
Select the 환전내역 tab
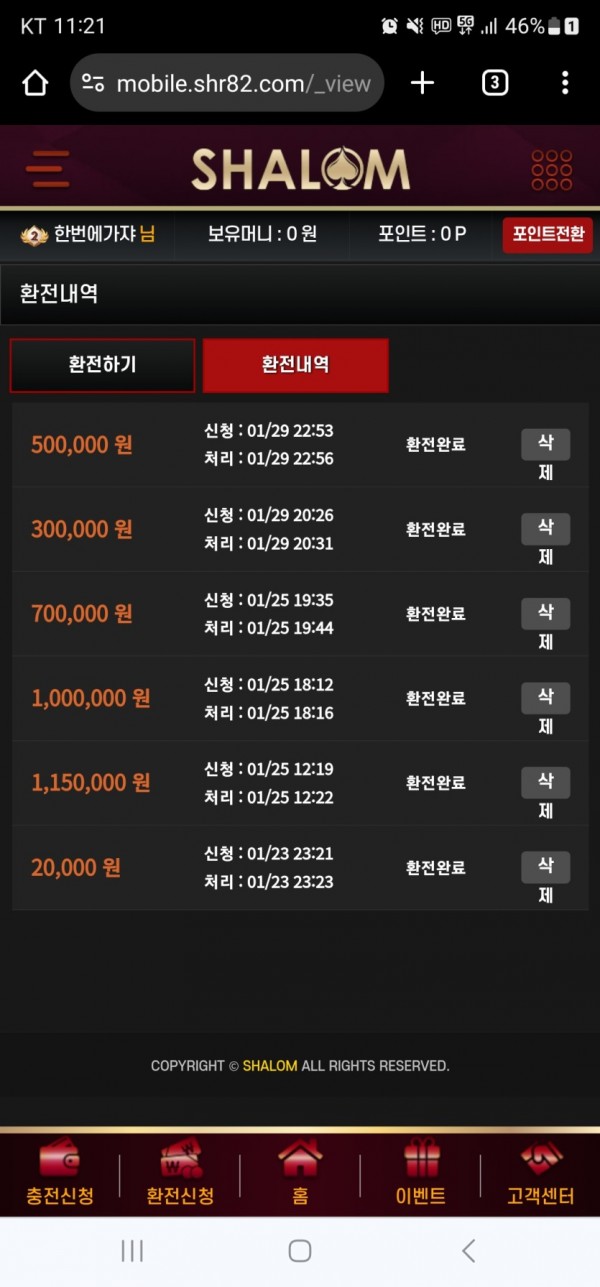(295, 365)
